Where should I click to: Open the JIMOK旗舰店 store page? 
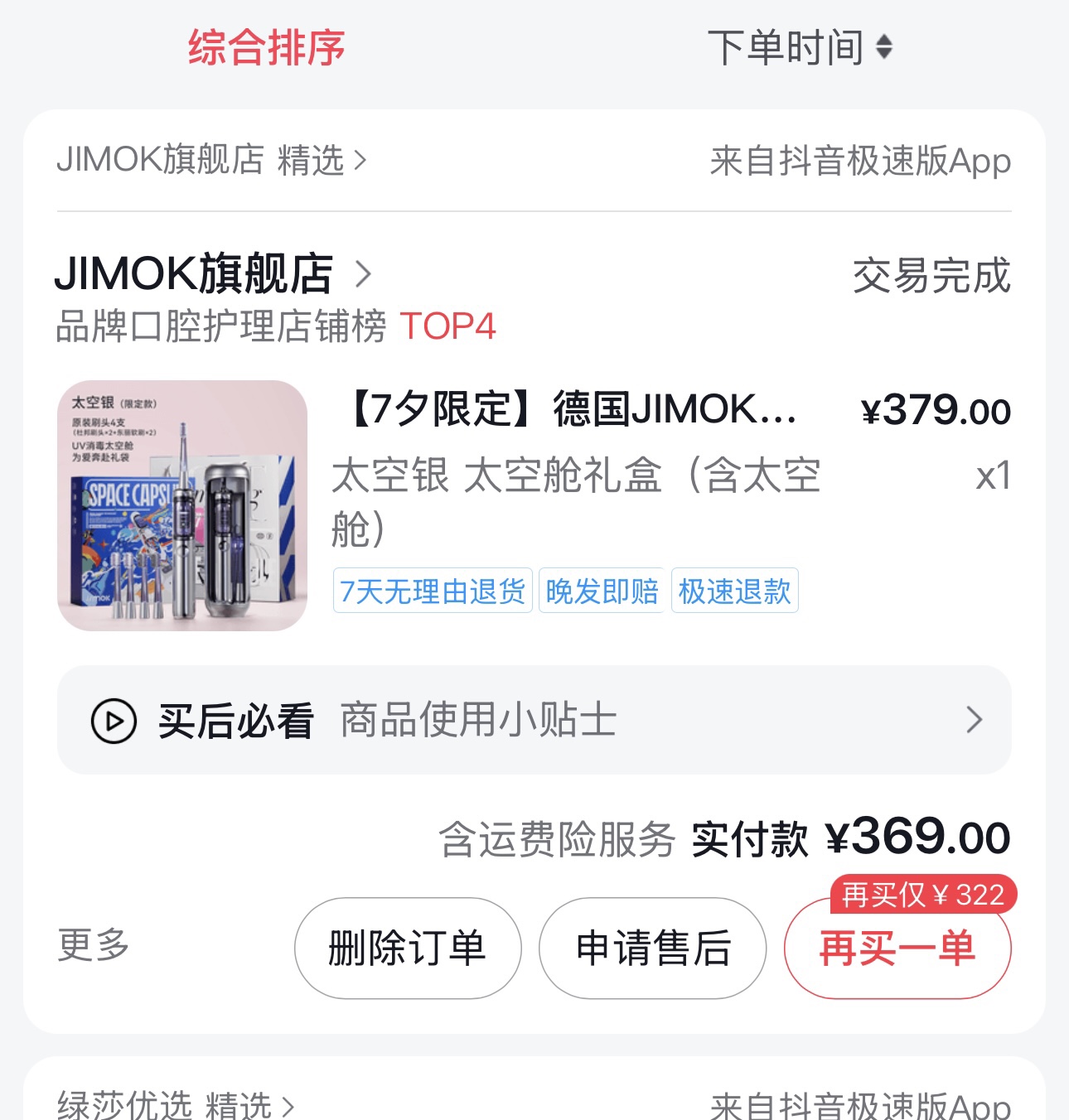pos(213,274)
